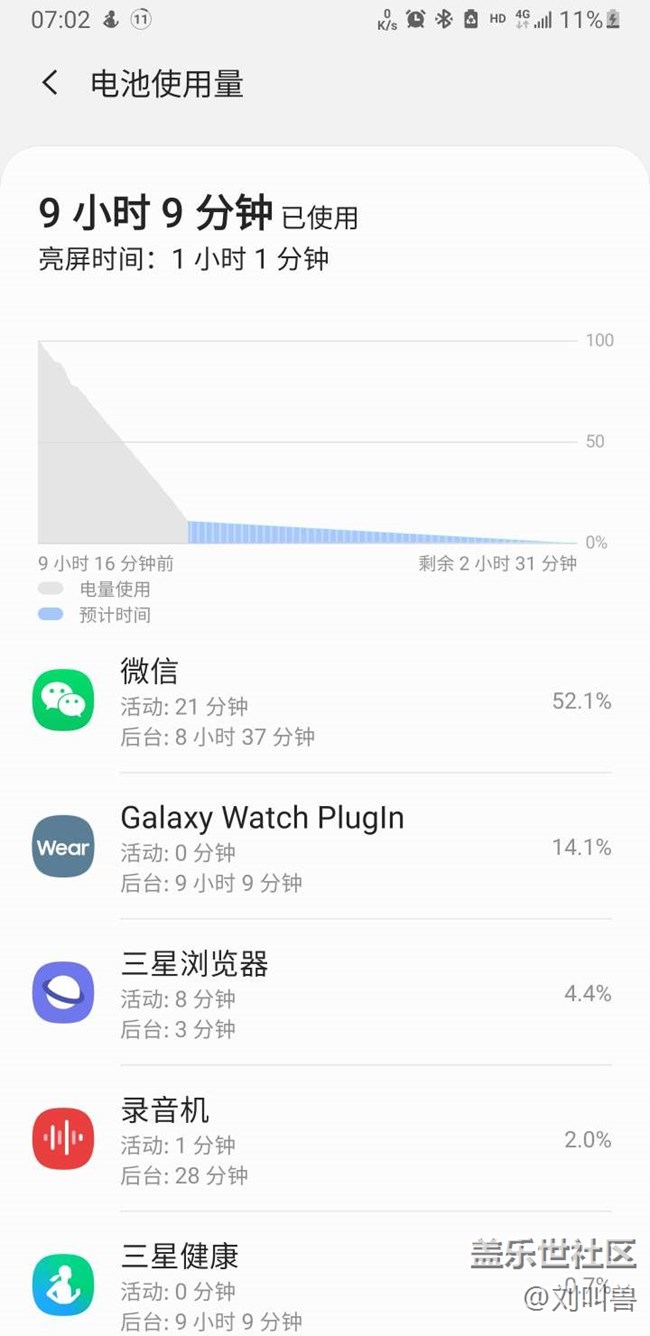
Task: View 三星浏览器 battery usage
Action: (325, 992)
